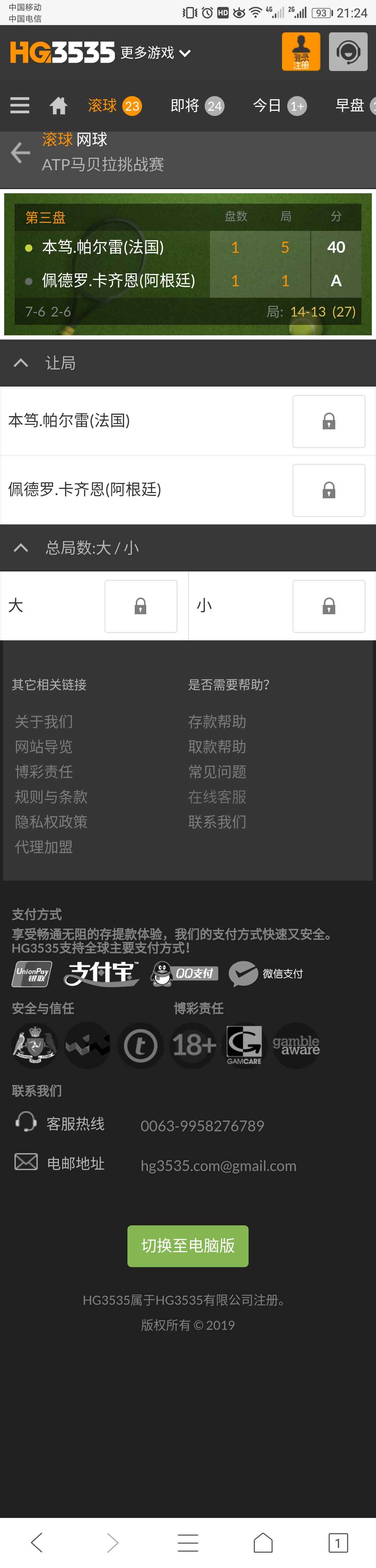The width and height of the screenshot is (376, 1568).
Task: Open 存款帮助 link
Action: pos(217,722)
